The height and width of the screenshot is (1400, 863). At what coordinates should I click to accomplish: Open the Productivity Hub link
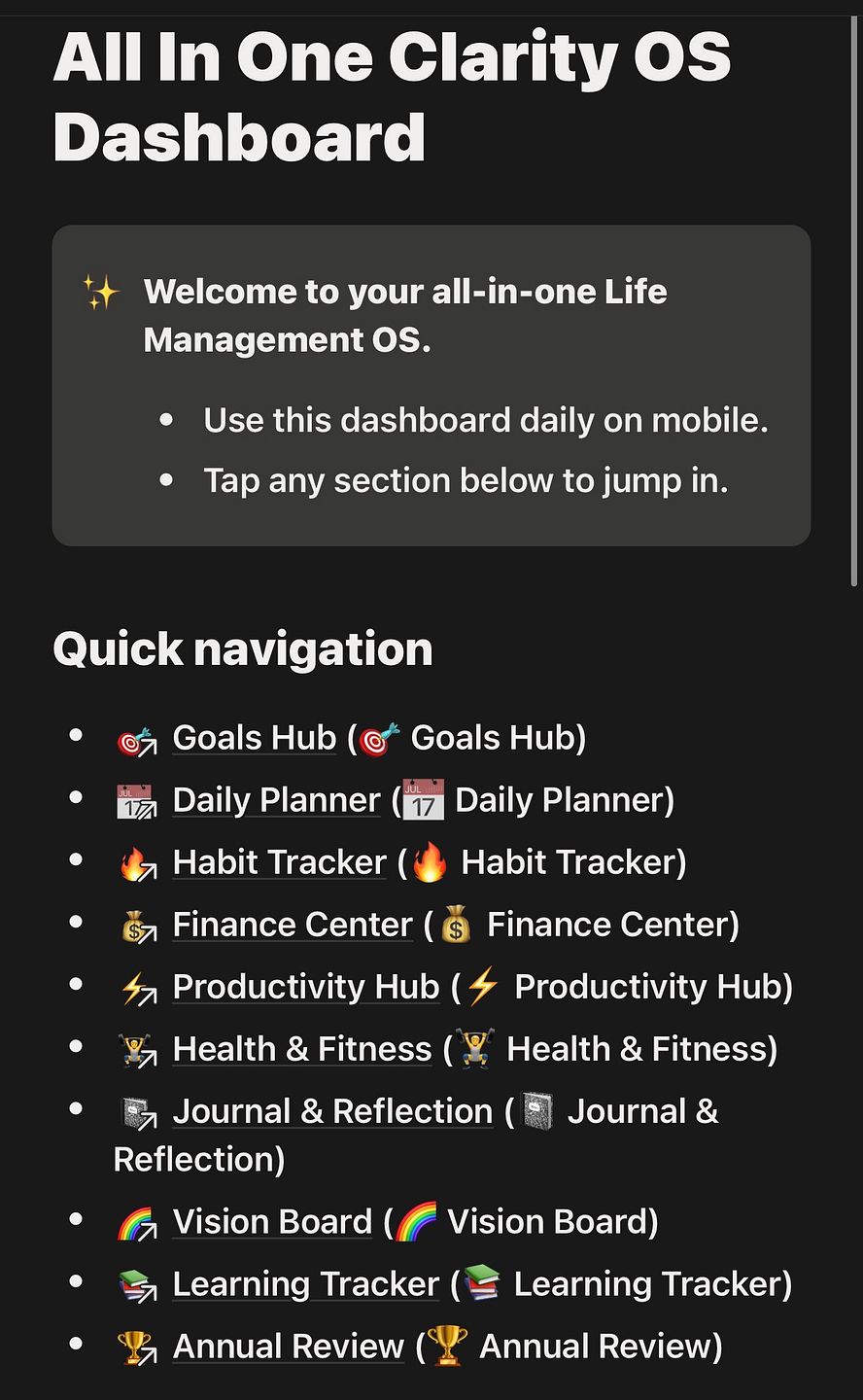point(306,987)
